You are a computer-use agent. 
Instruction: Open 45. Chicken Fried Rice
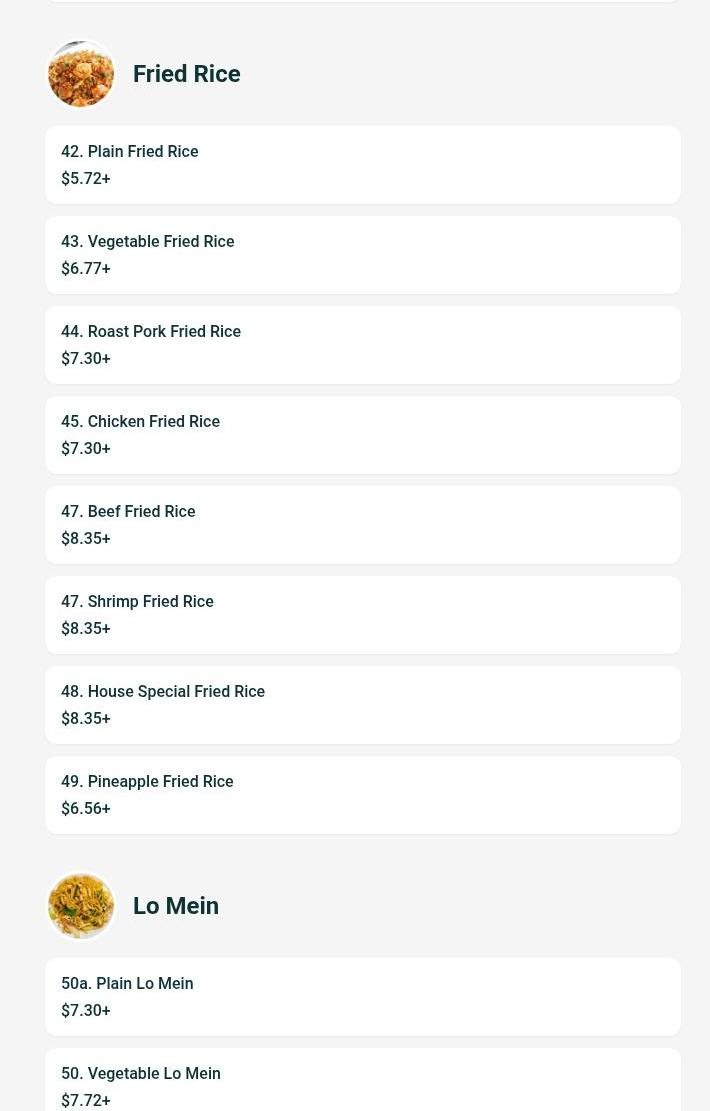(362, 435)
